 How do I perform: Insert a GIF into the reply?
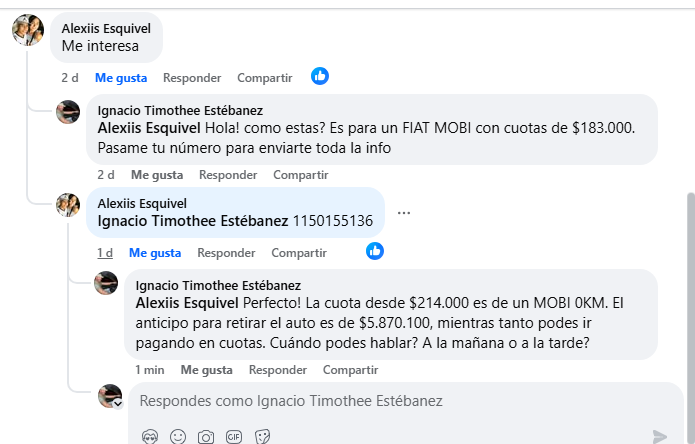coord(234,436)
